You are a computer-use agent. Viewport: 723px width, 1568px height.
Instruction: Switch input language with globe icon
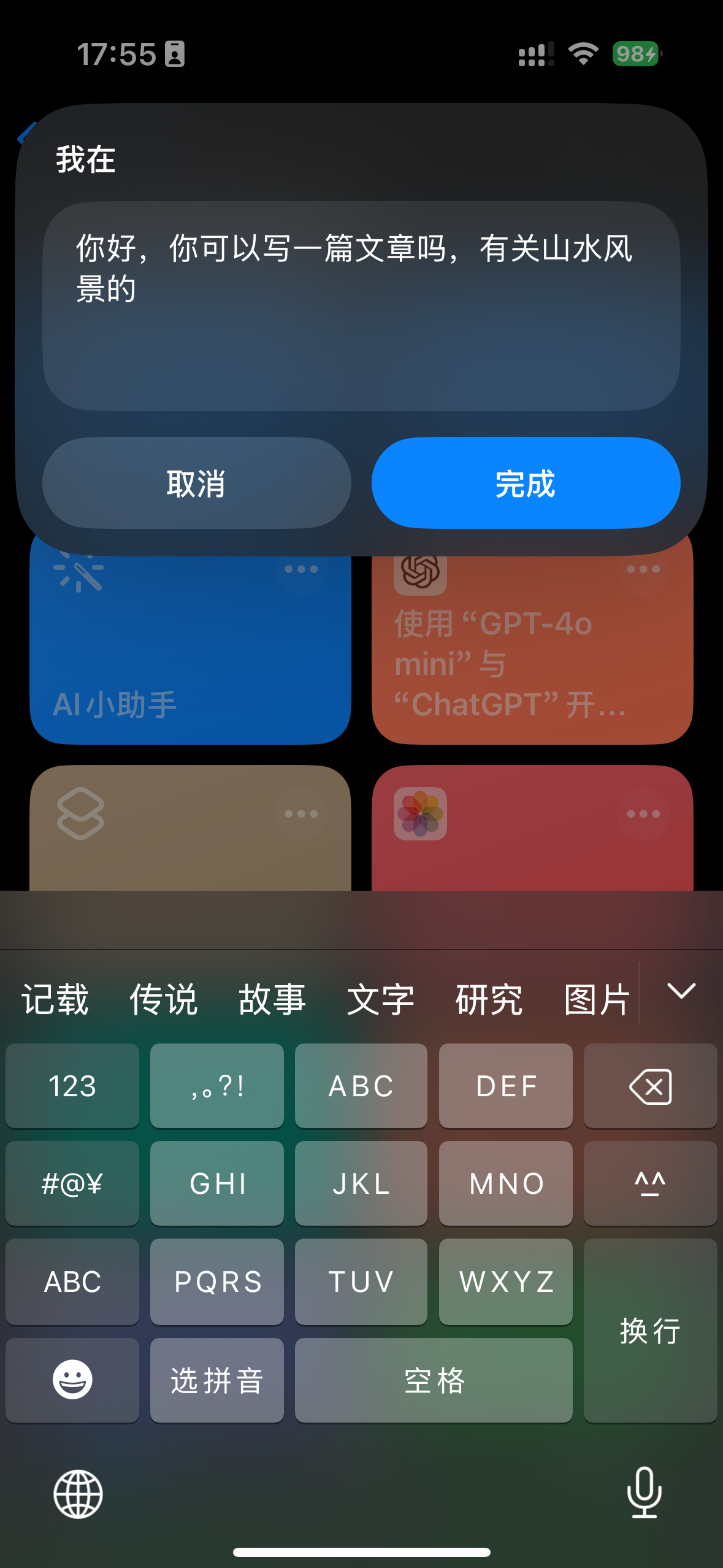pyautogui.click(x=78, y=1494)
